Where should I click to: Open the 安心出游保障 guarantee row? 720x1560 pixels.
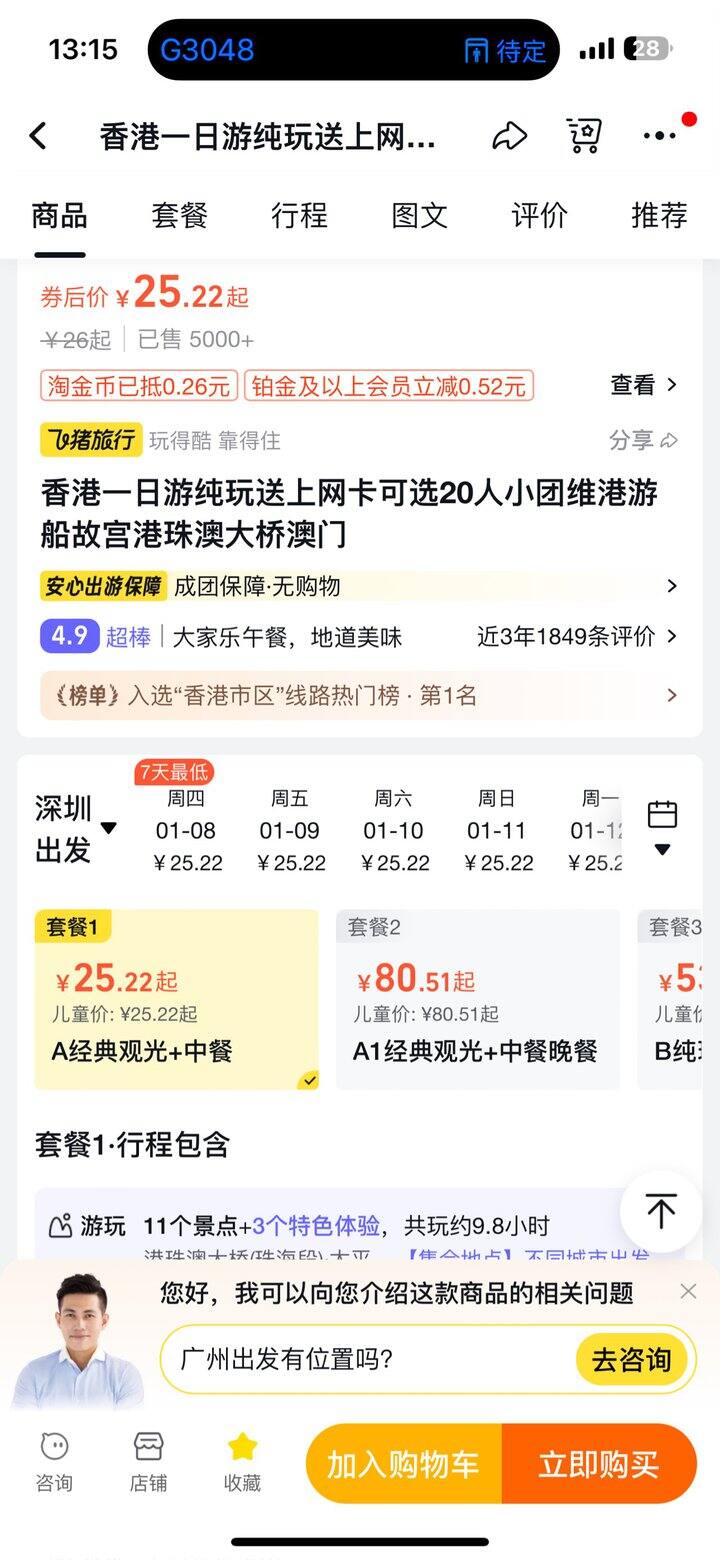[360, 586]
